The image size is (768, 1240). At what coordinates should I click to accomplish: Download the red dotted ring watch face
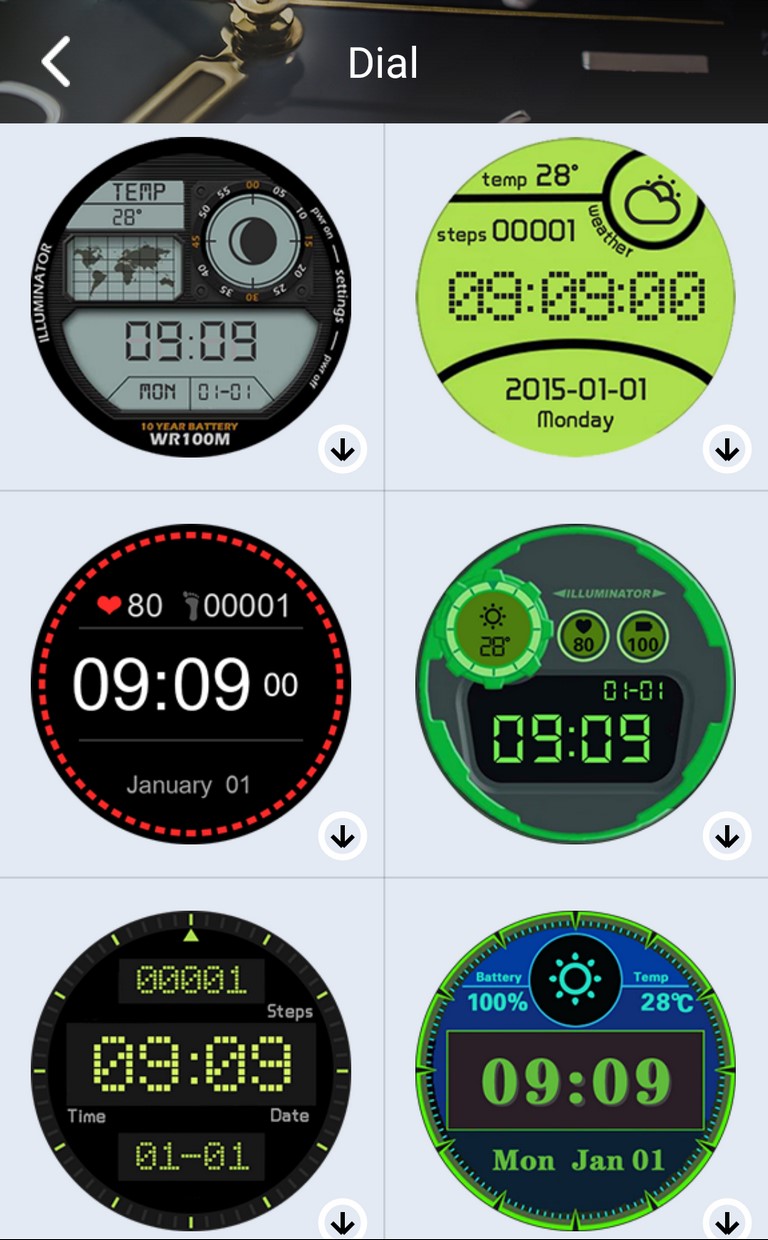(343, 836)
